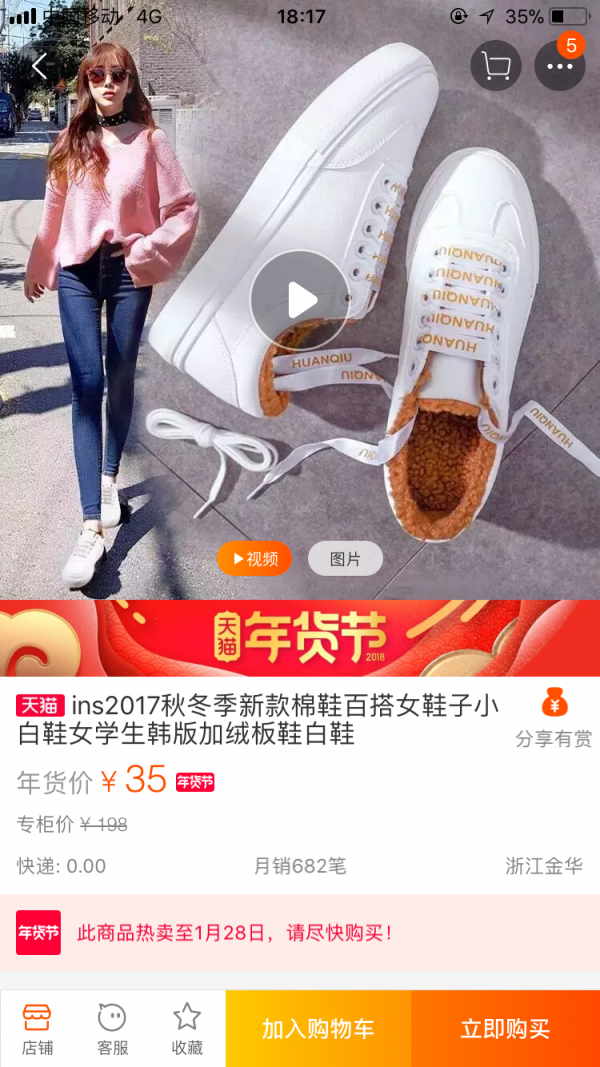Play the product video
The image size is (600, 1067).
pos(300,300)
